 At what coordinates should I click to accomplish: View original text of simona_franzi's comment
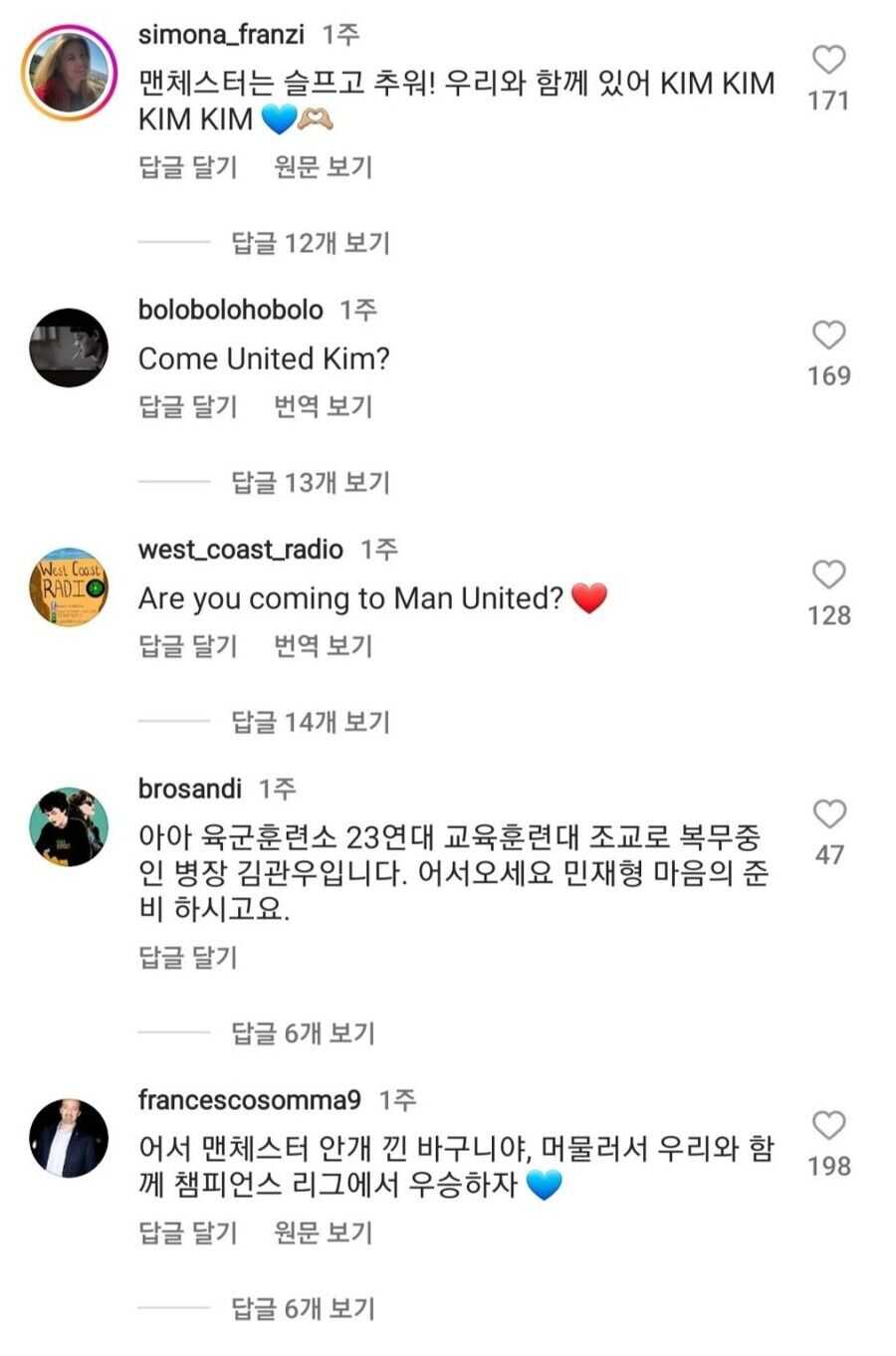click(x=323, y=166)
